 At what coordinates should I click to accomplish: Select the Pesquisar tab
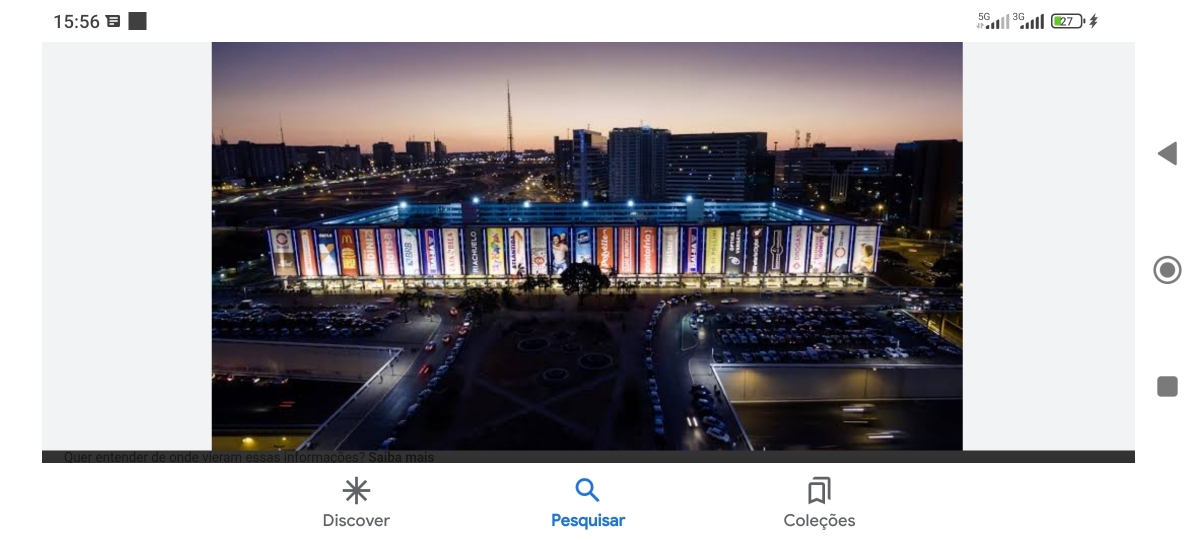tap(587, 503)
